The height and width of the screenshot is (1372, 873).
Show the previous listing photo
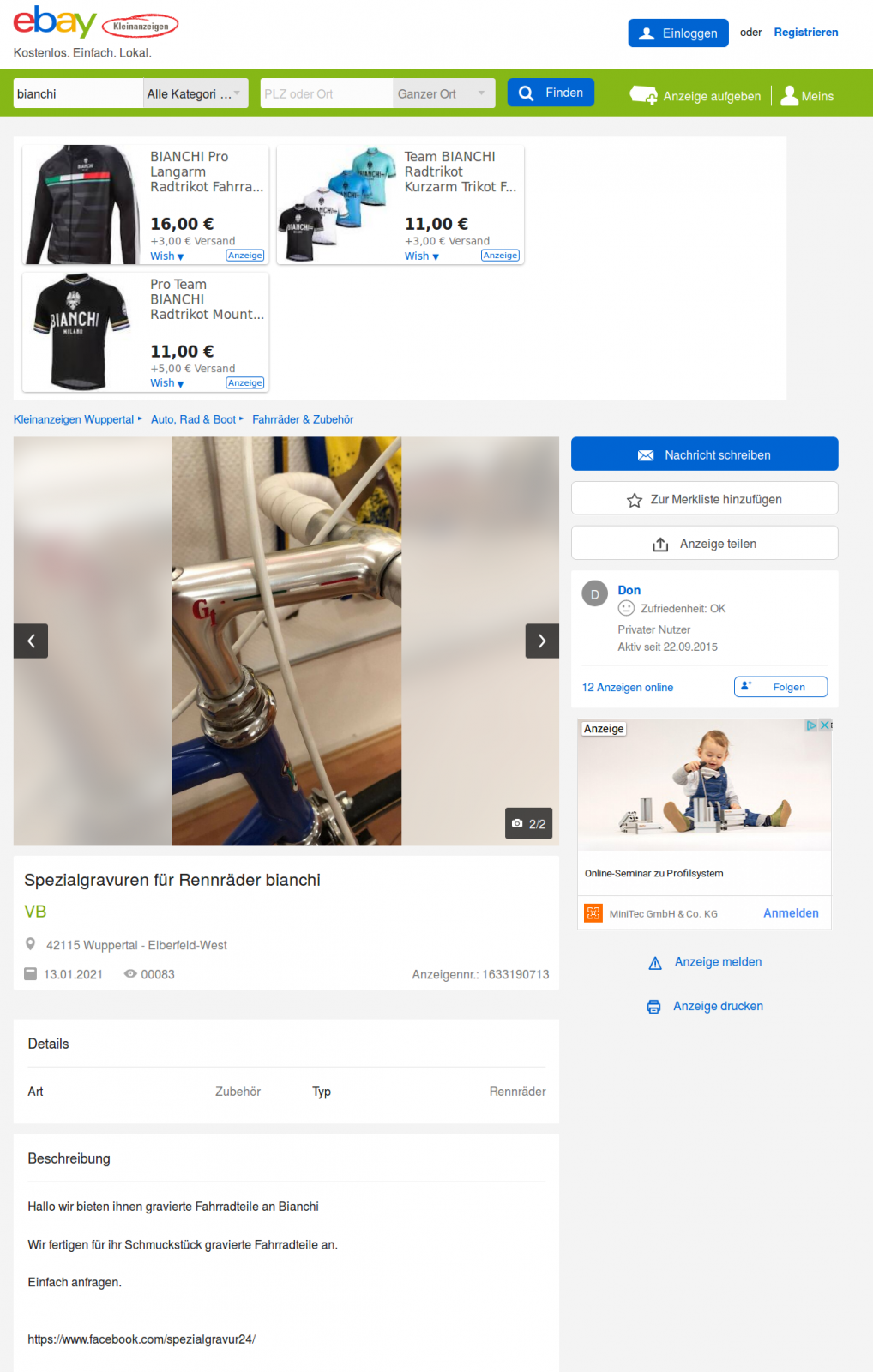[31, 641]
